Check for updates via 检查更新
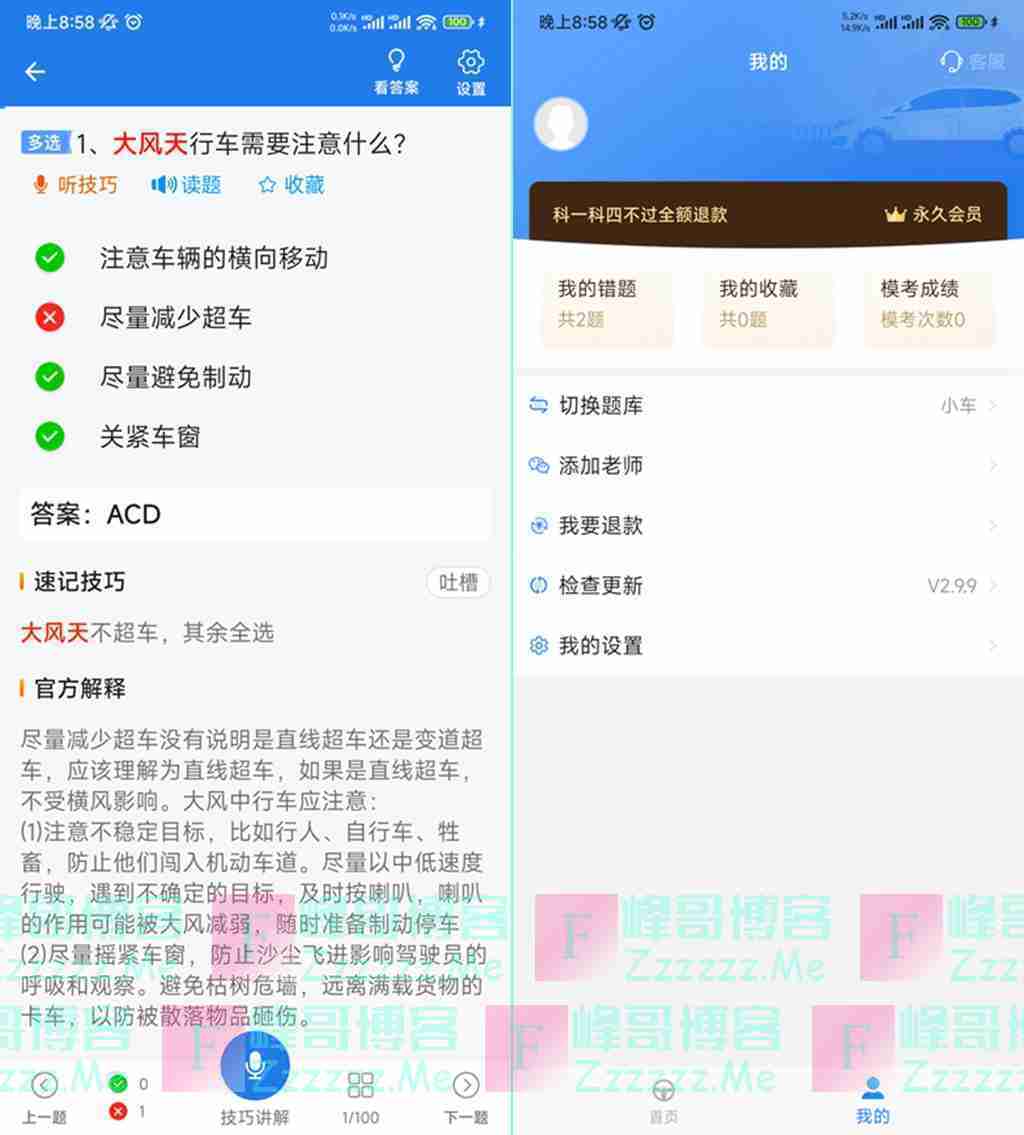 [766, 586]
